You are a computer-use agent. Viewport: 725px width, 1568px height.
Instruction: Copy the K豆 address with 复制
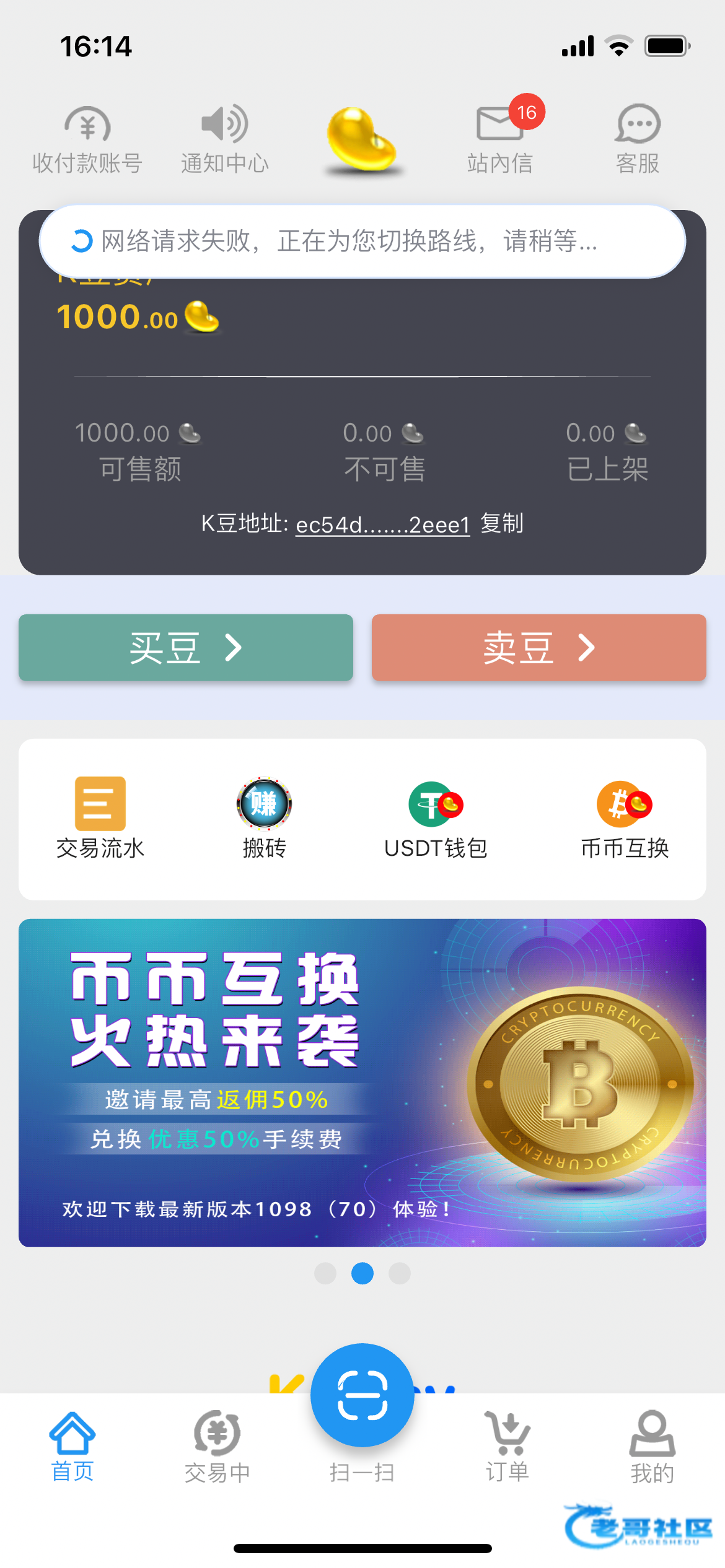502,524
